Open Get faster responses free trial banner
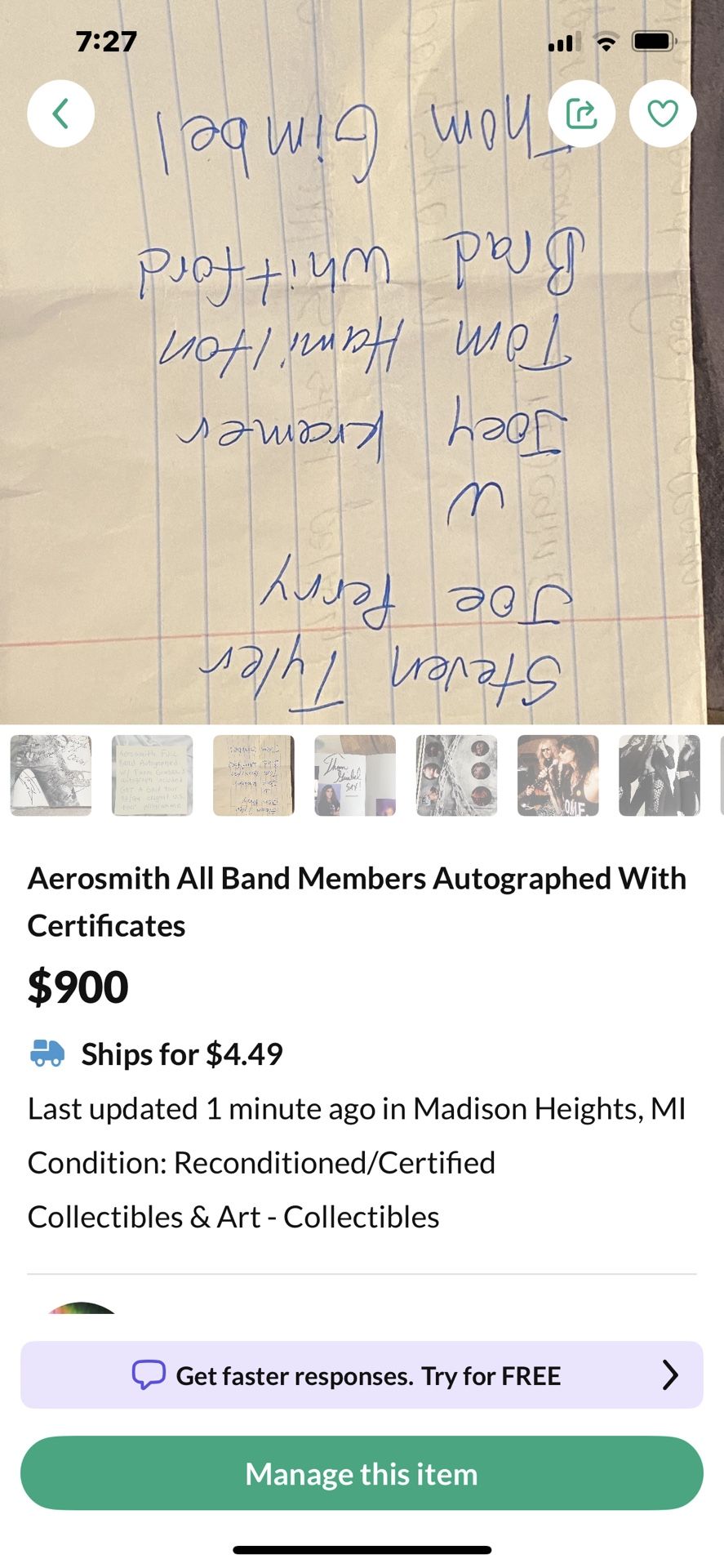Image resolution: width=724 pixels, height=1568 pixels. point(362,1375)
